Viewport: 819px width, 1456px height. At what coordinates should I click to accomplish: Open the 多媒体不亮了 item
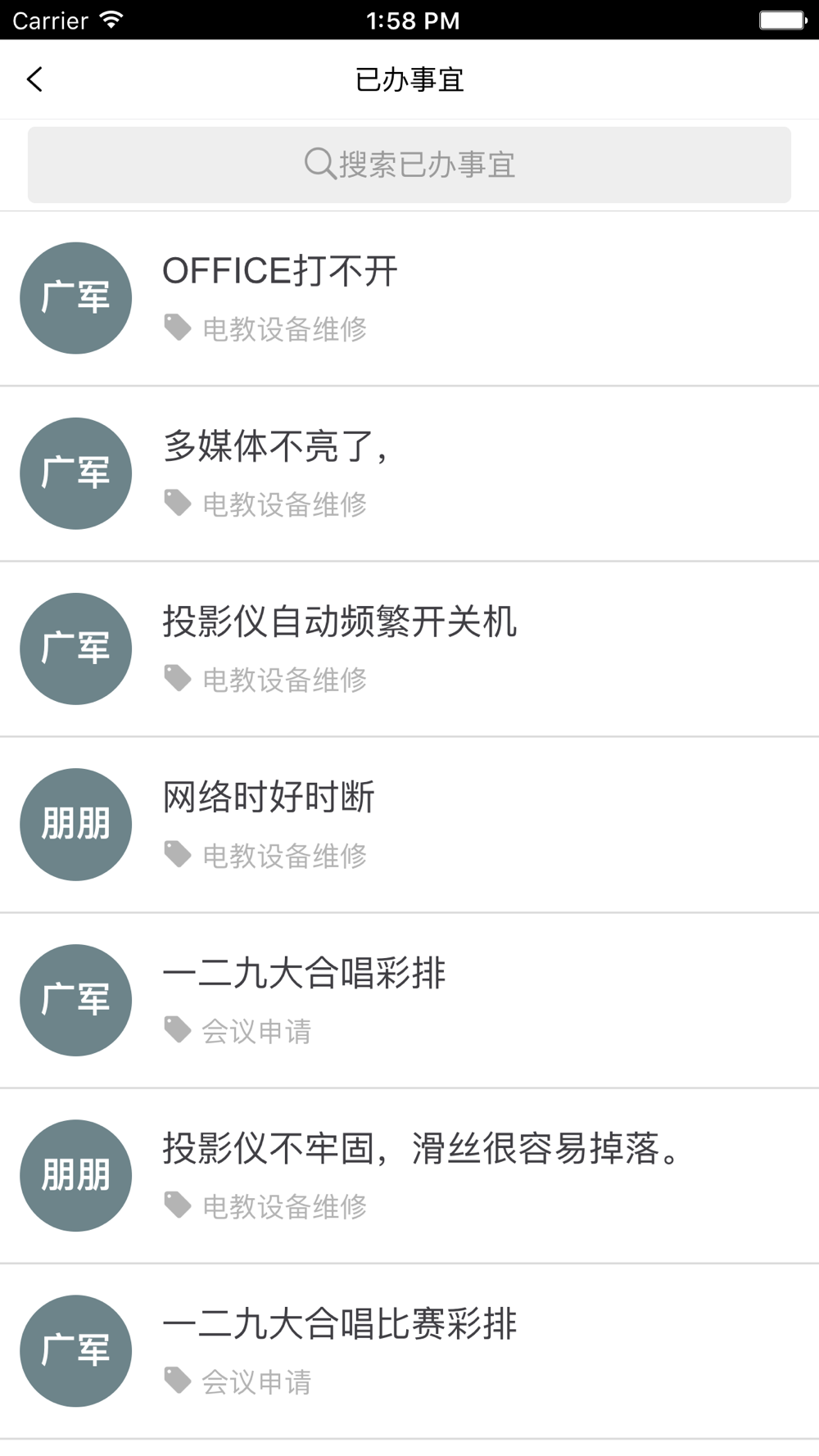point(409,474)
